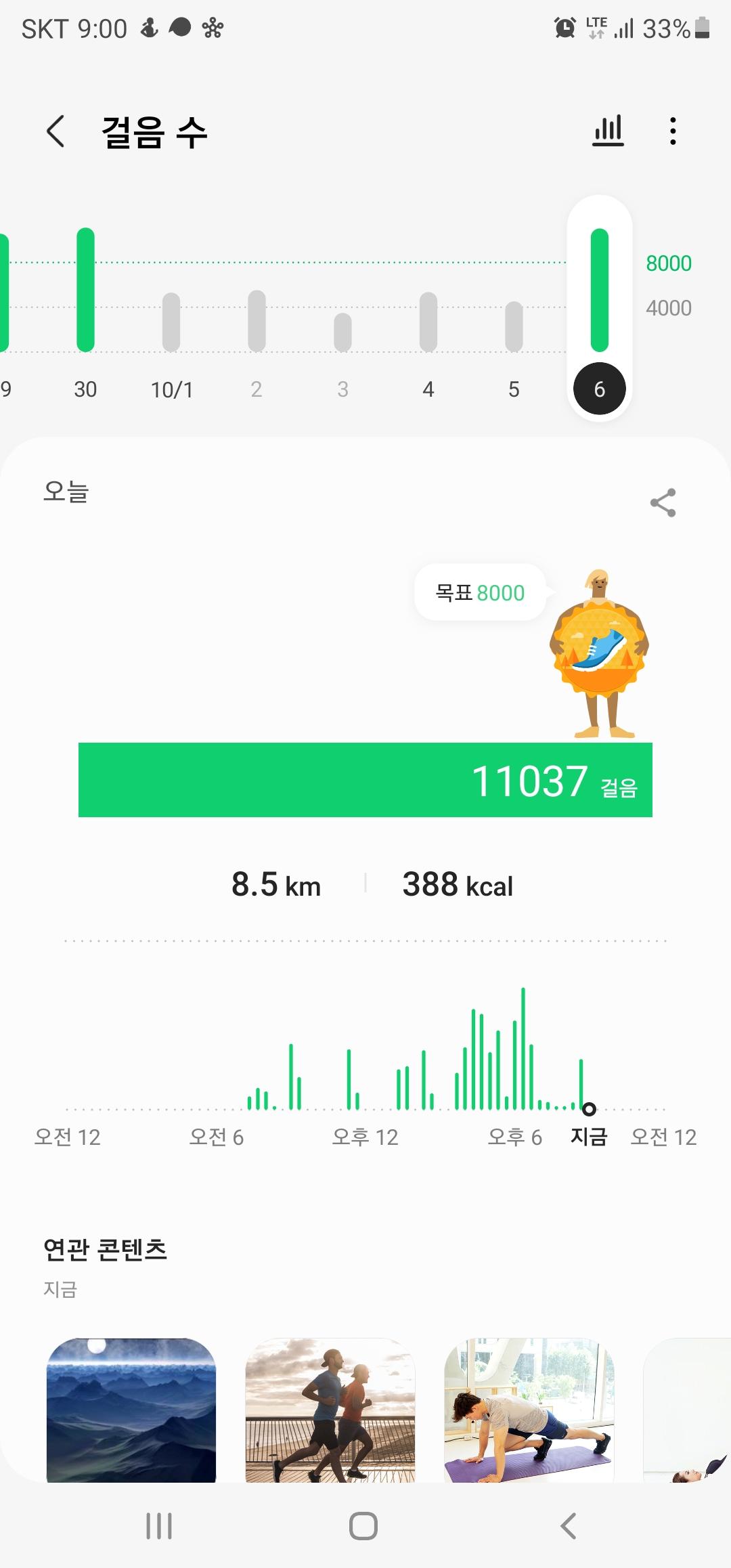Open the three-dot overflow menu
This screenshot has width=731, height=1568.
tap(672, 131)
